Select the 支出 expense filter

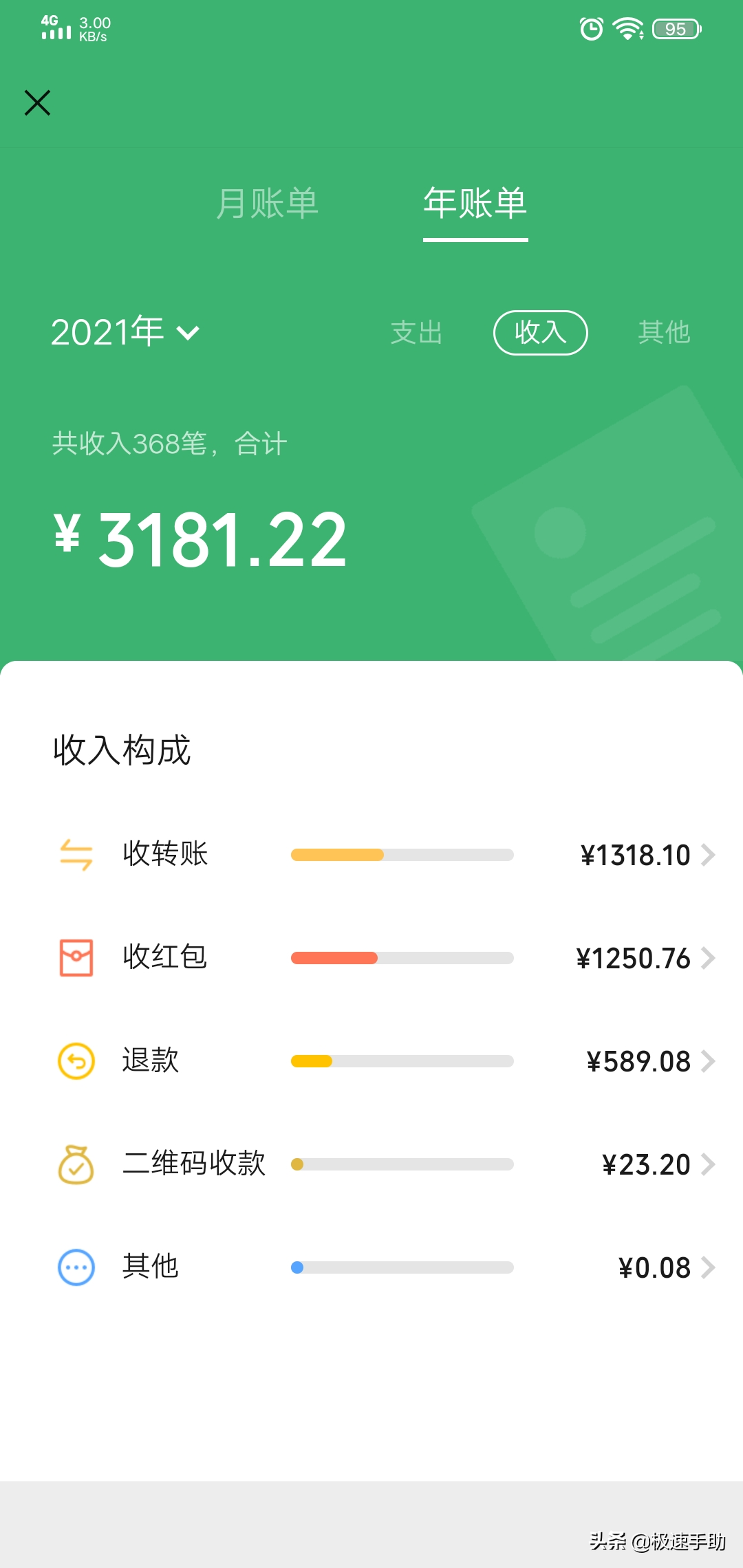tap(416, 332)
